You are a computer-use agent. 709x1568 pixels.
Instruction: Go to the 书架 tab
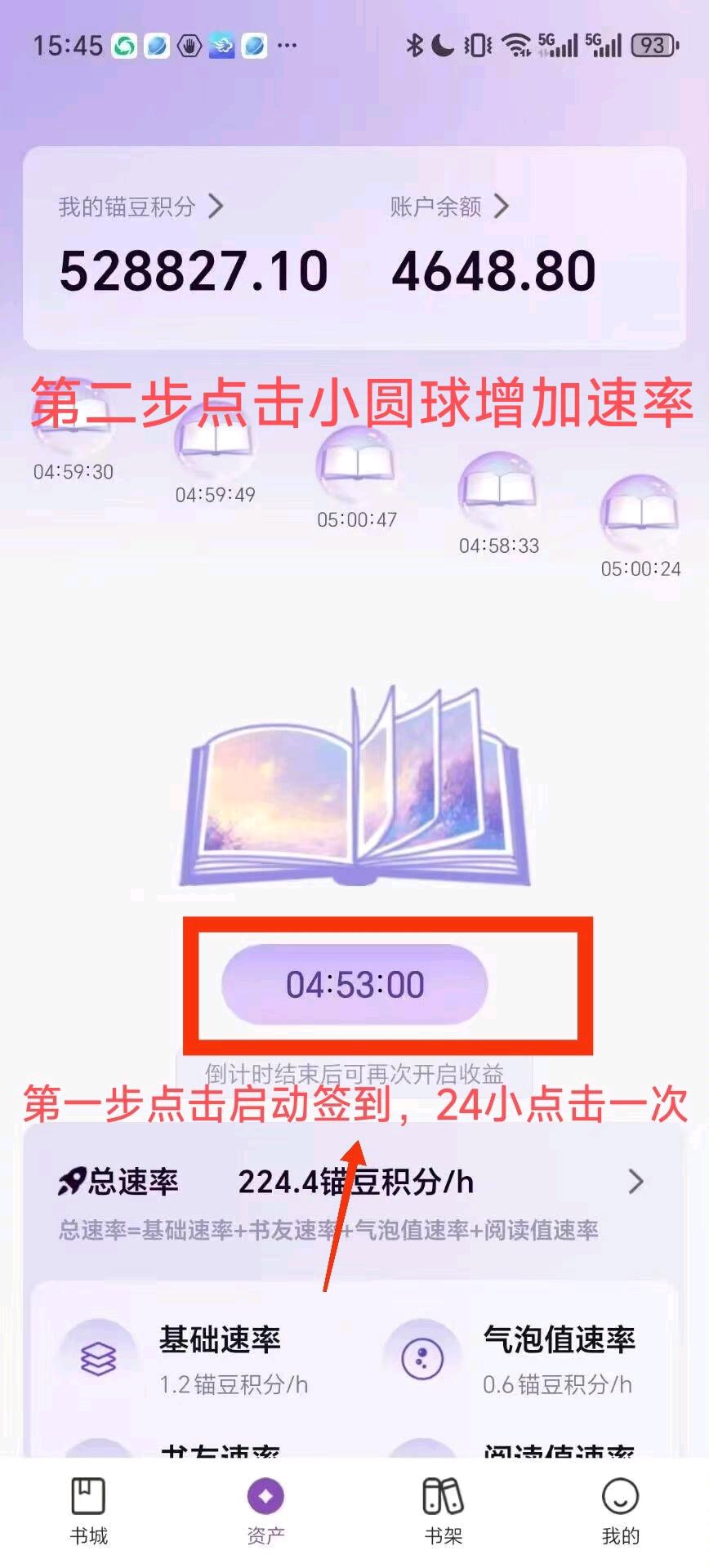pyautogui.click(x=443, y=1512)
